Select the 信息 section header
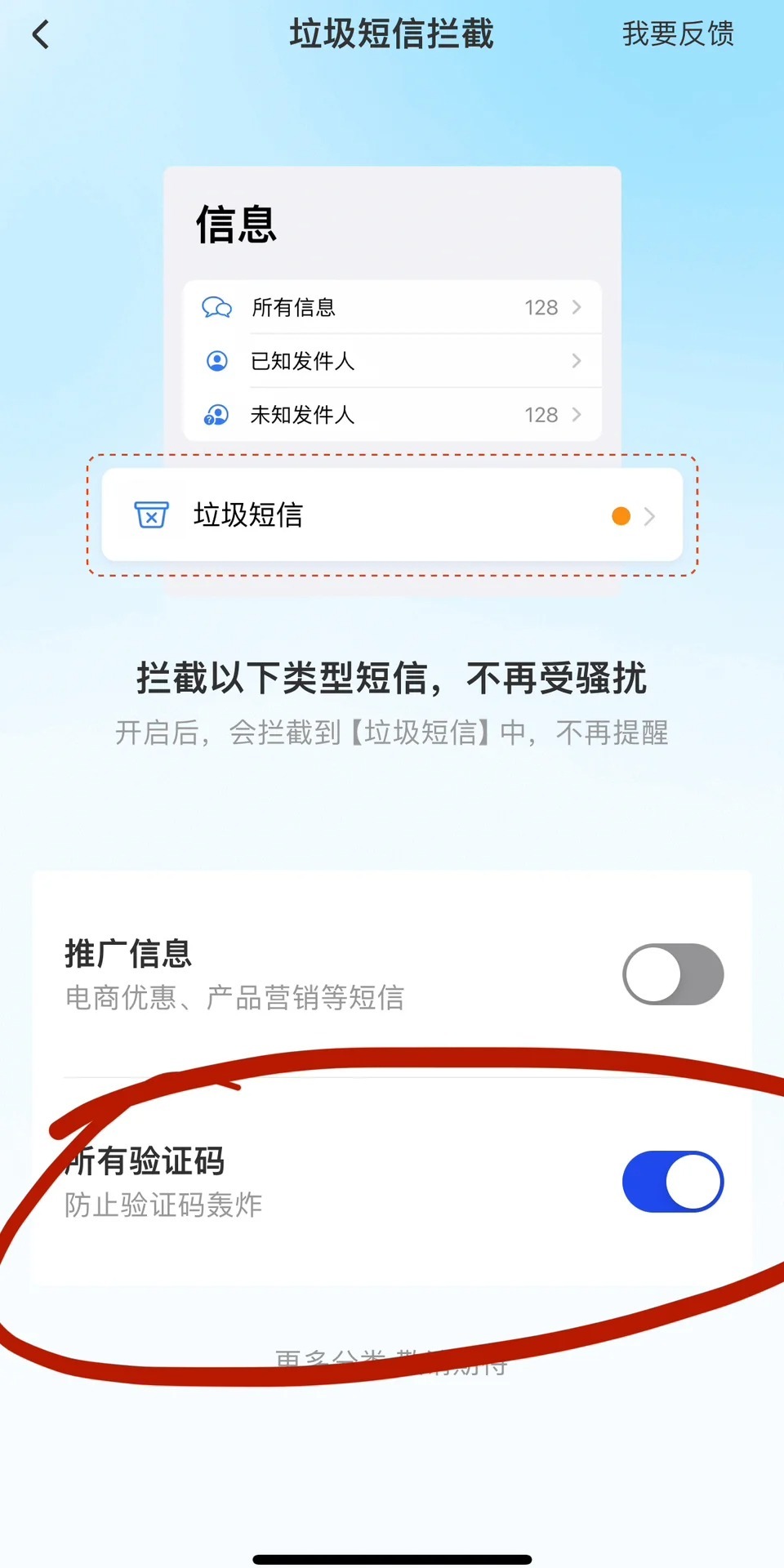The width and height of the screenshot is (784, 1568). (237, 226)
